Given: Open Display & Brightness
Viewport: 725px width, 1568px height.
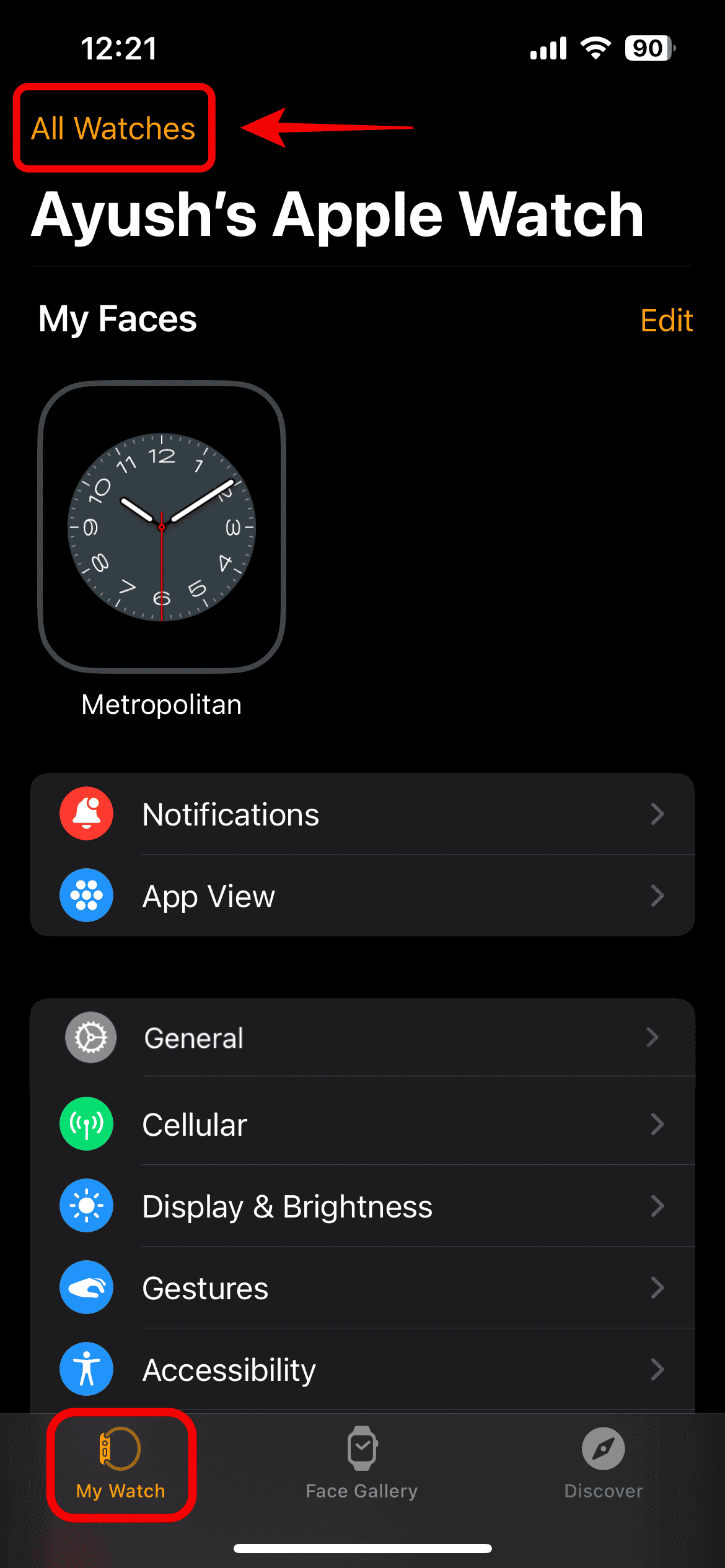Looking at the screenshot, I should [x=362, y=1206].
